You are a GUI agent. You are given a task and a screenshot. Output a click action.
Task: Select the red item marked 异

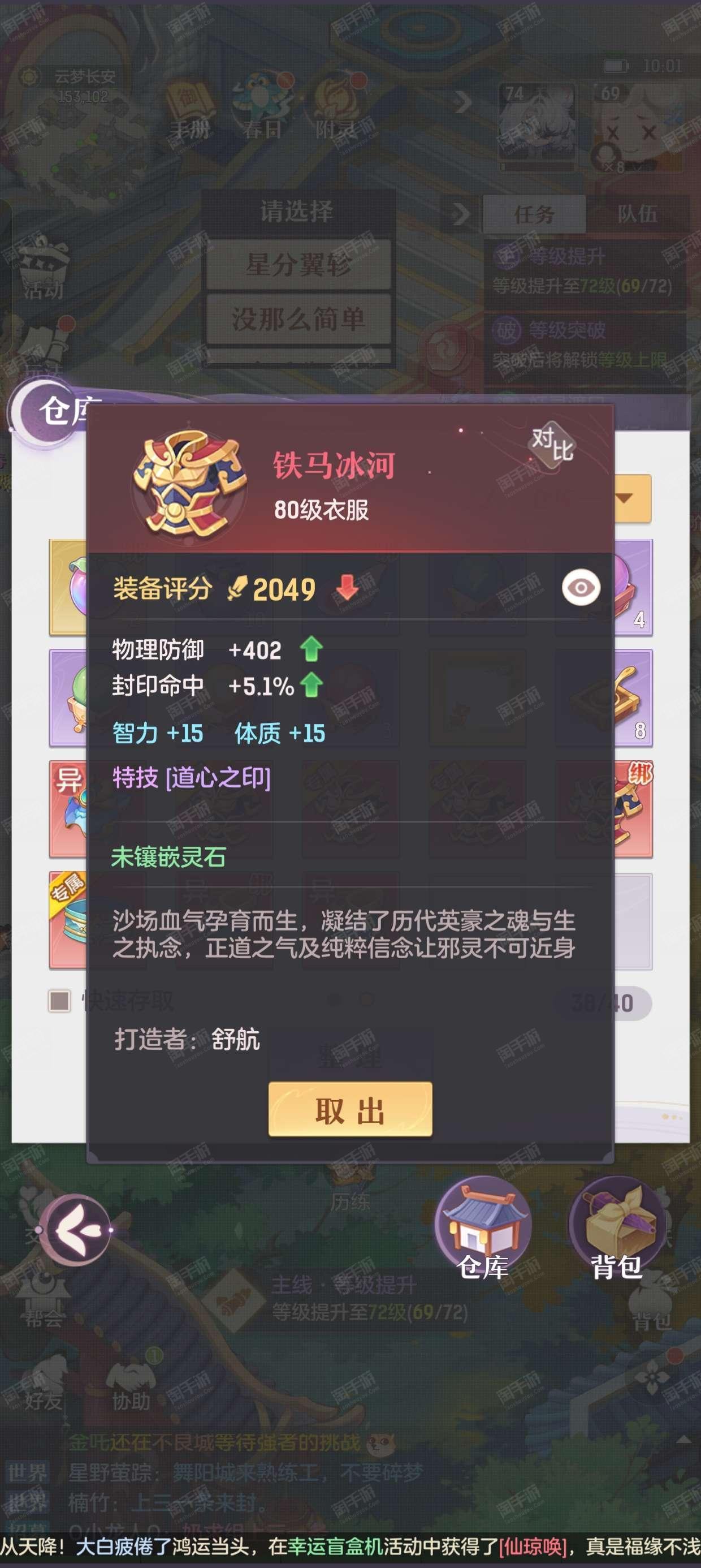tap(68, 809)
